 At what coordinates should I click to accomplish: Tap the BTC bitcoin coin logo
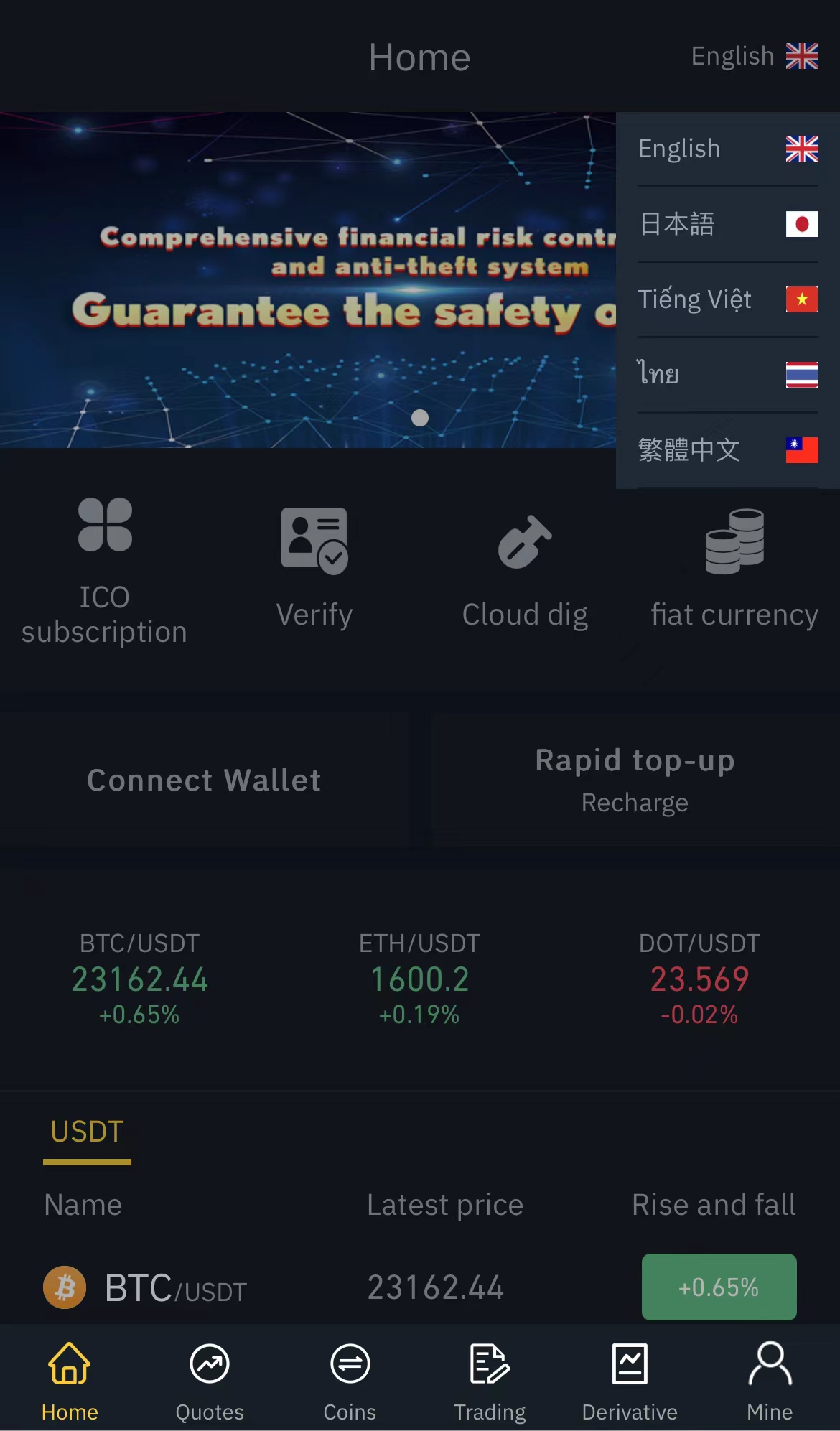[x=64, y=1286]
